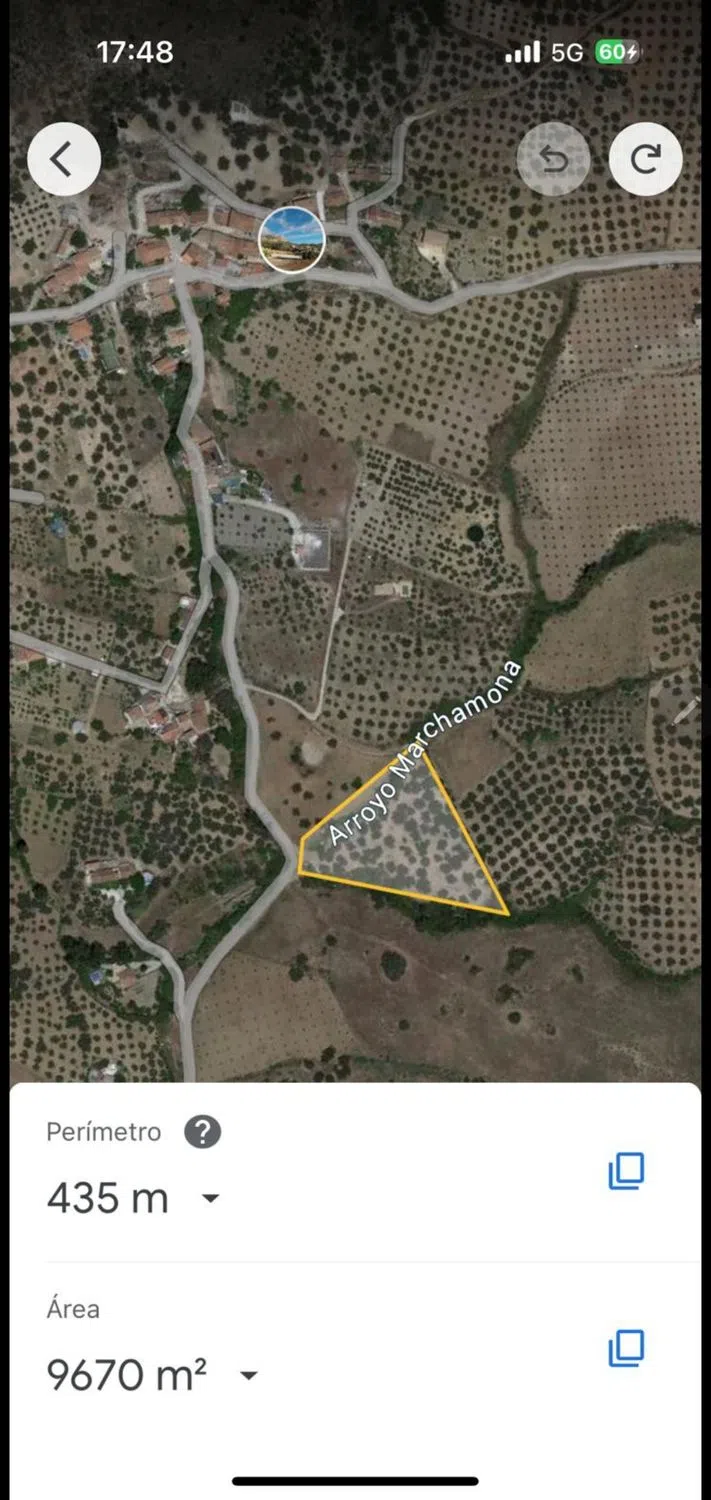Change the area unit from 9670 m²
711x1500 pixels.
[x=248, y=1375]
